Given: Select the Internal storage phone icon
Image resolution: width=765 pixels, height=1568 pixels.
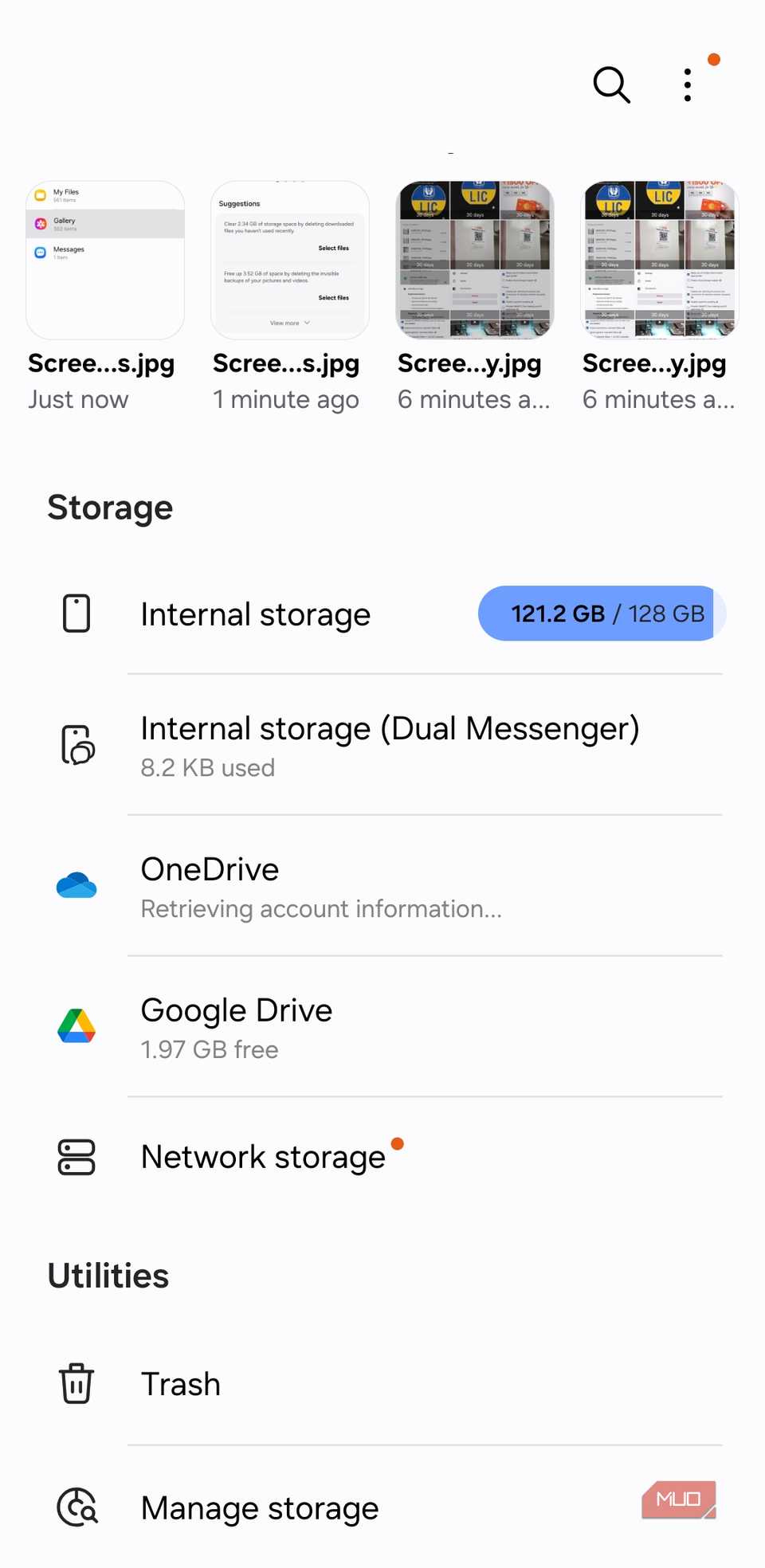Looking at the screenshot, I should tap(76, 613).
